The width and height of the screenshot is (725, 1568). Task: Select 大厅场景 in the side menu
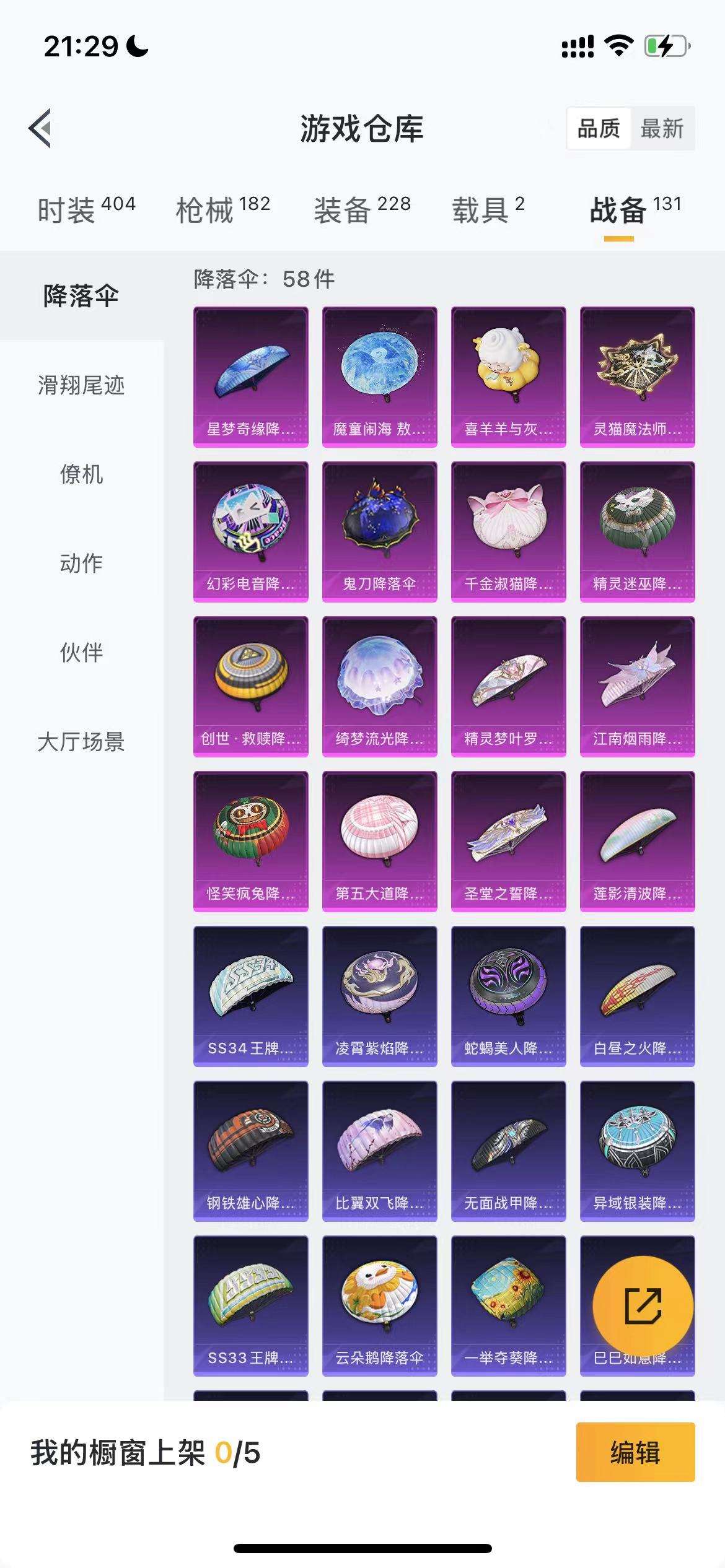point(81,742)
